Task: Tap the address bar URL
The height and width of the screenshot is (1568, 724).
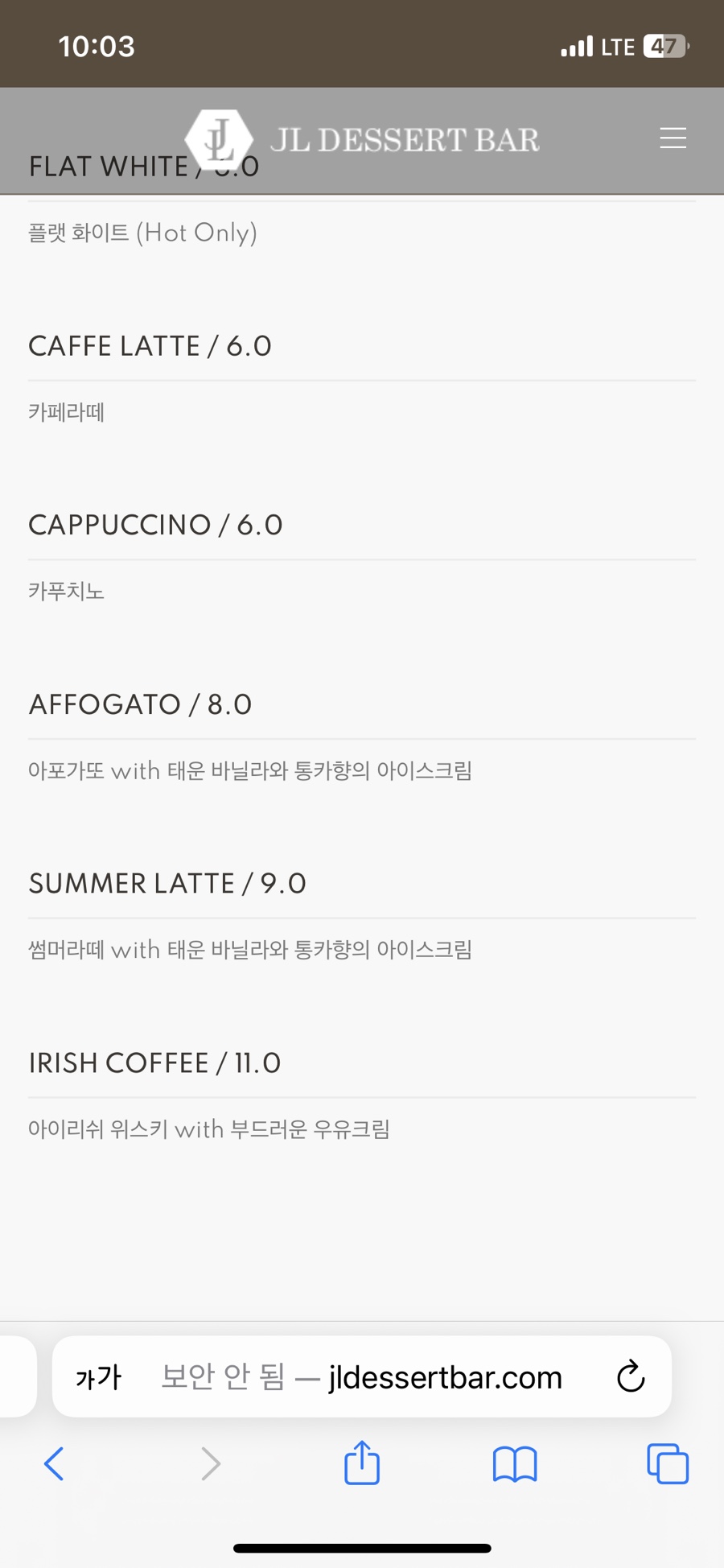Action: 362,1377
